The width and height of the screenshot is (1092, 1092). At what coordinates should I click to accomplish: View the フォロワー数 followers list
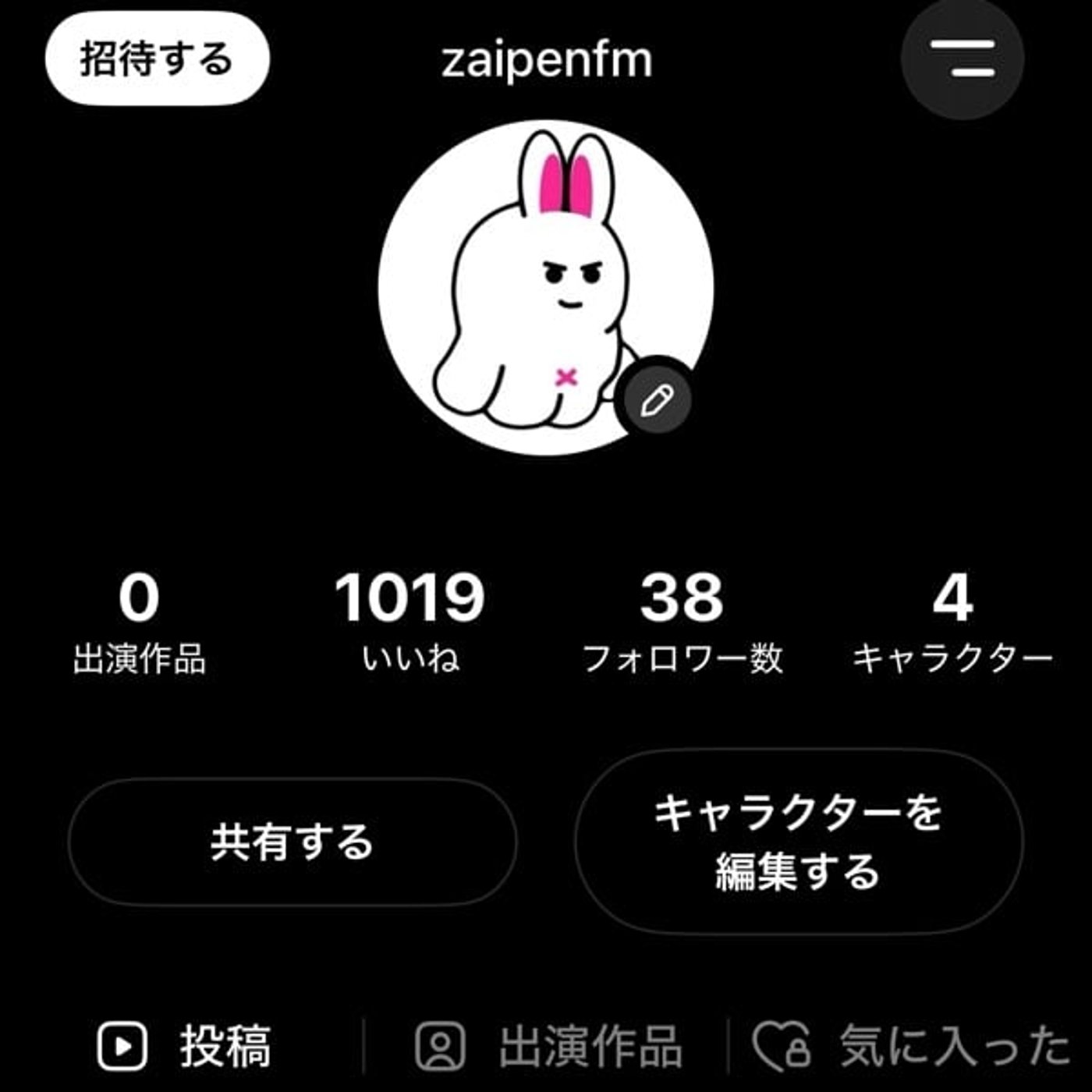tap(682, 622)
